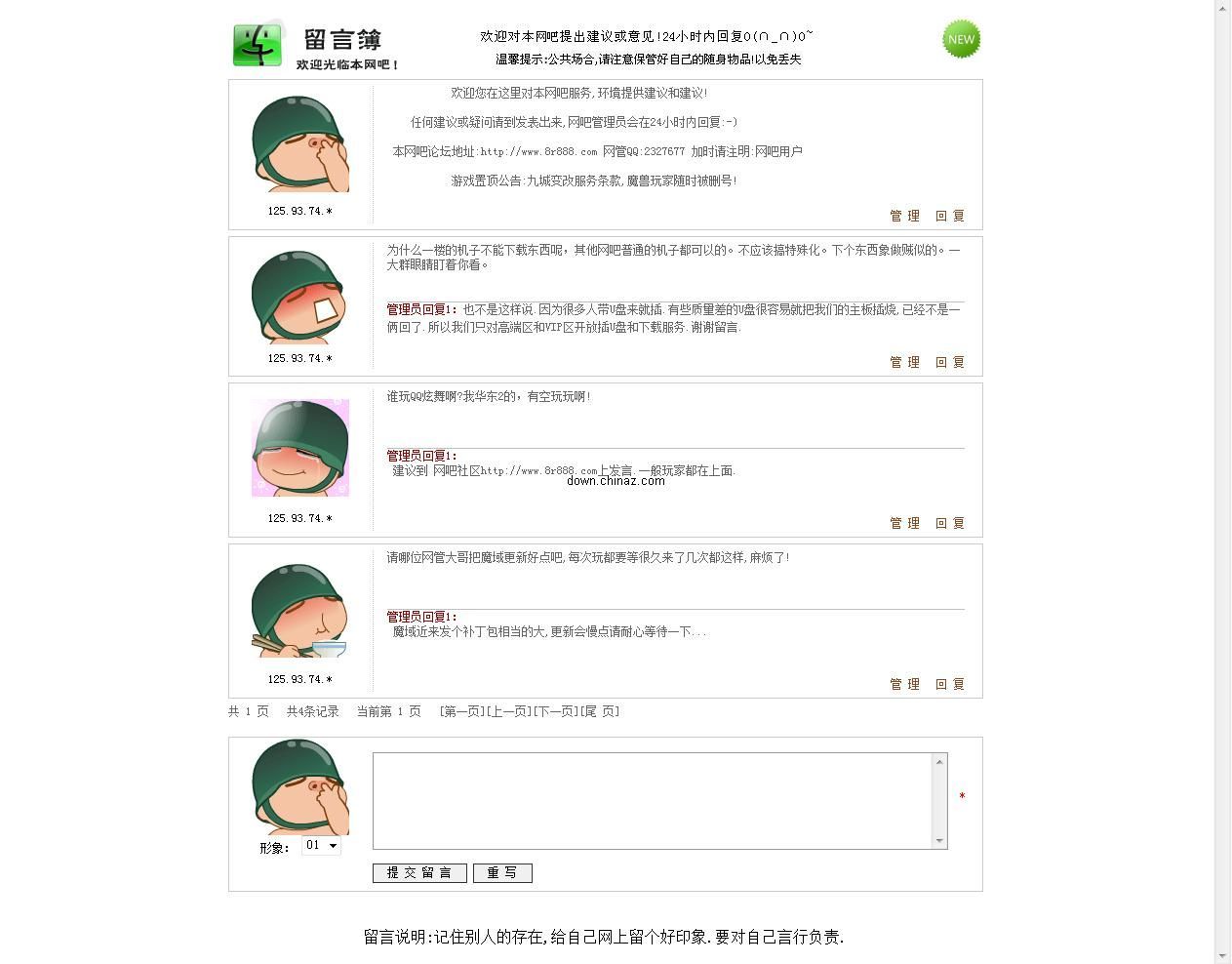Tap 管理 under the welcome announcement post
The width and height of the screenshot is (1232, 964).
click(x=904, y=216)
